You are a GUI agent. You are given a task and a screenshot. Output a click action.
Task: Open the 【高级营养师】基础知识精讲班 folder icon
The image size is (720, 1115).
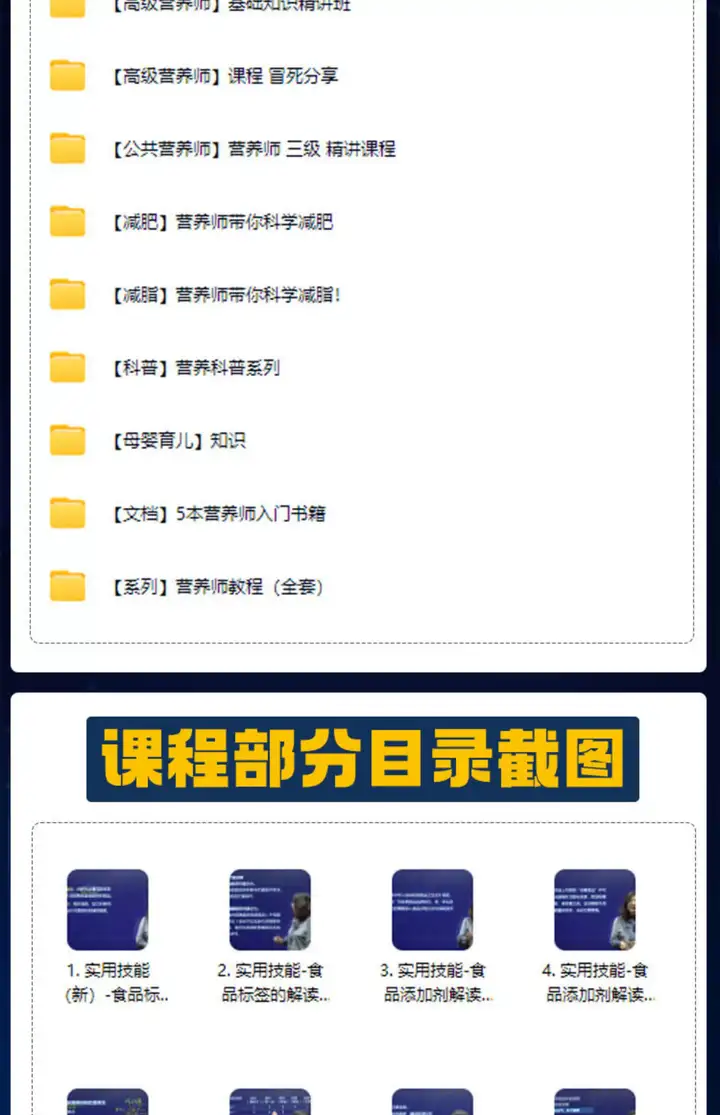point(66,8)
